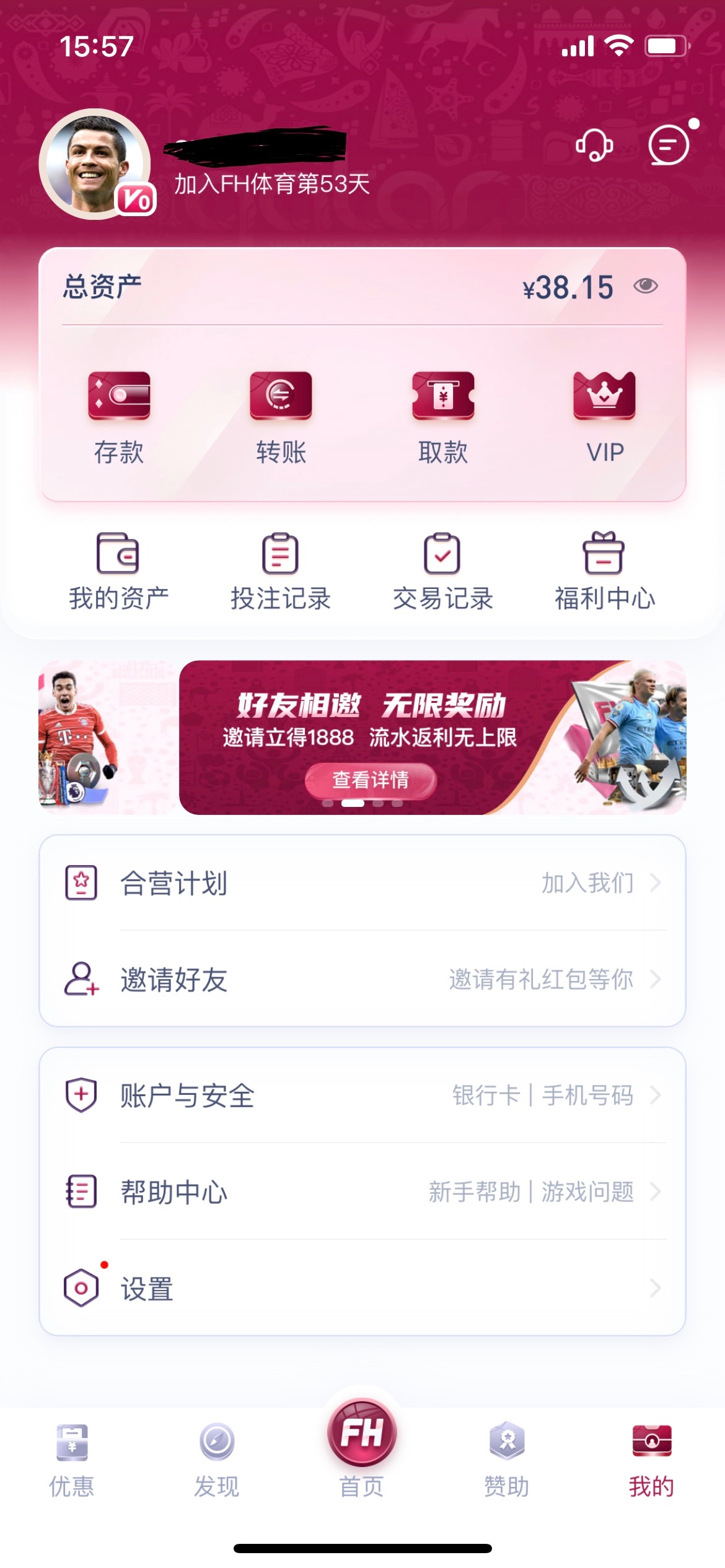Open 合营计划 row
The height and width of the screenshot is (1568, 725).
362,883
